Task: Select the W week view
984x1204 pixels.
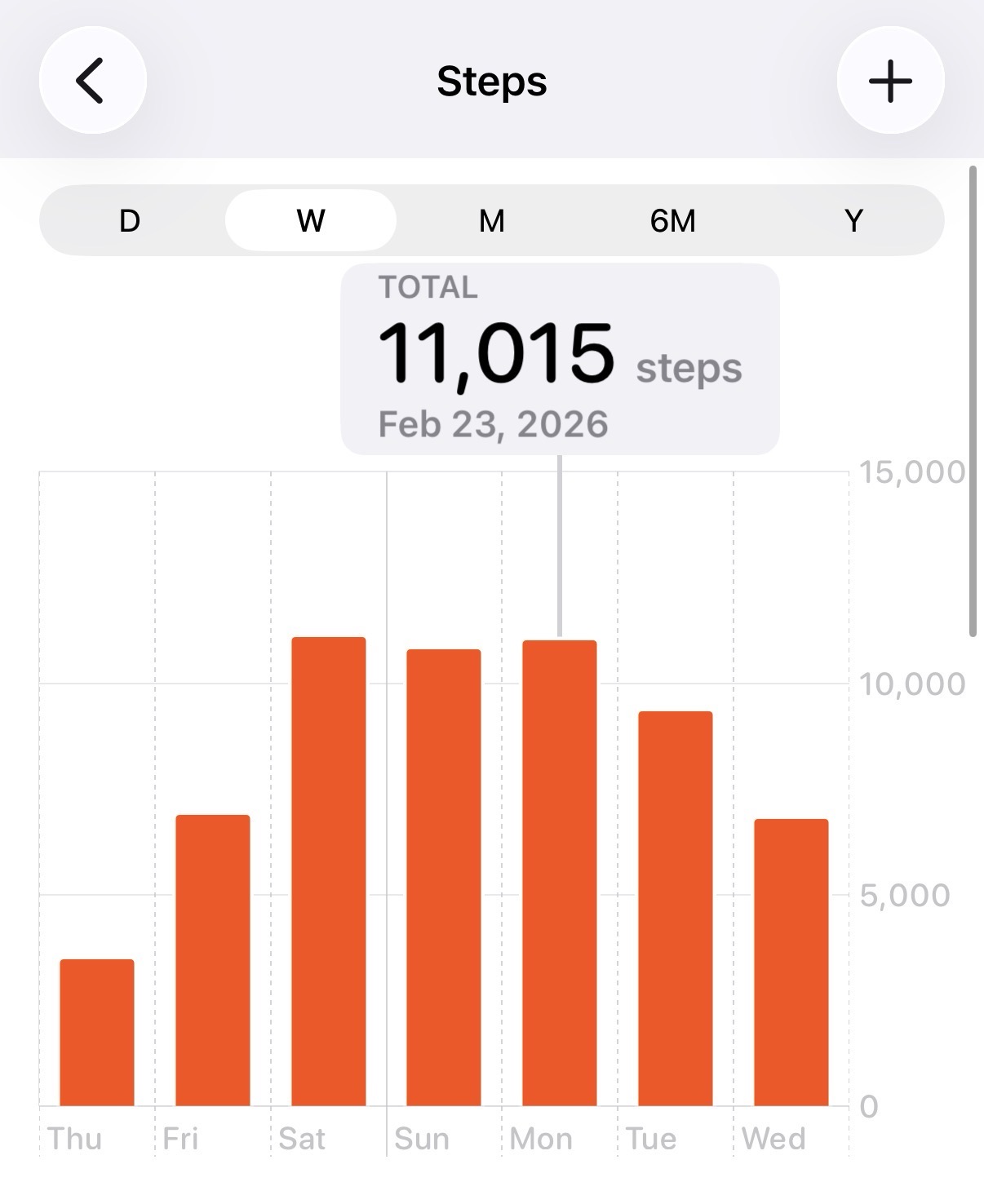Action: point(311,220)
